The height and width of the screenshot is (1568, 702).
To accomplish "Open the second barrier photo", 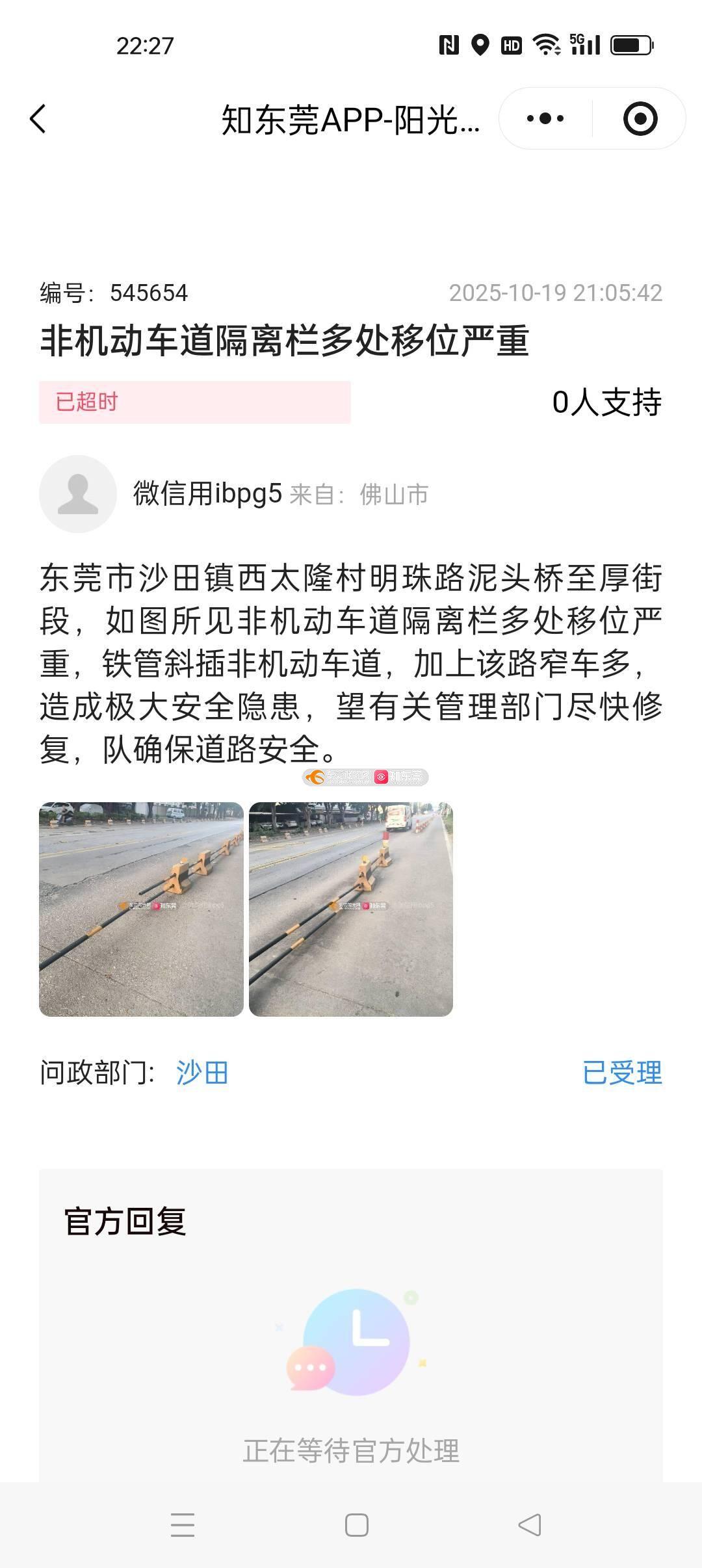I will [350, 909].
